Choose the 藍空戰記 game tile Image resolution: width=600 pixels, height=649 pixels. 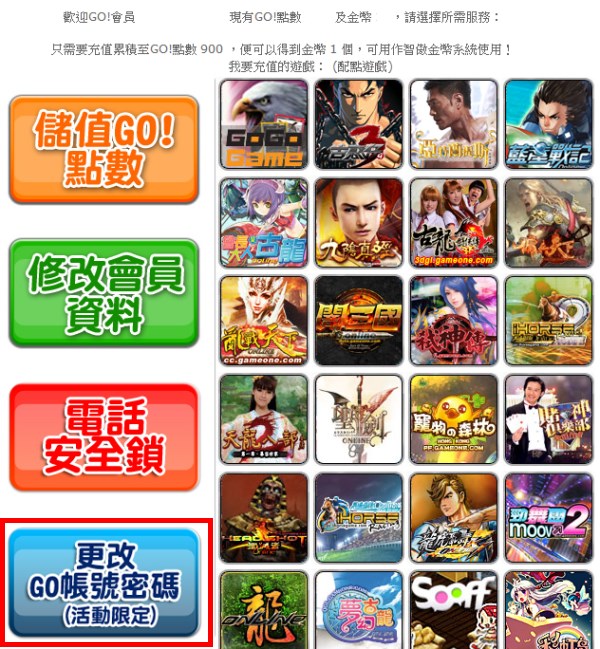click(549, 124)
